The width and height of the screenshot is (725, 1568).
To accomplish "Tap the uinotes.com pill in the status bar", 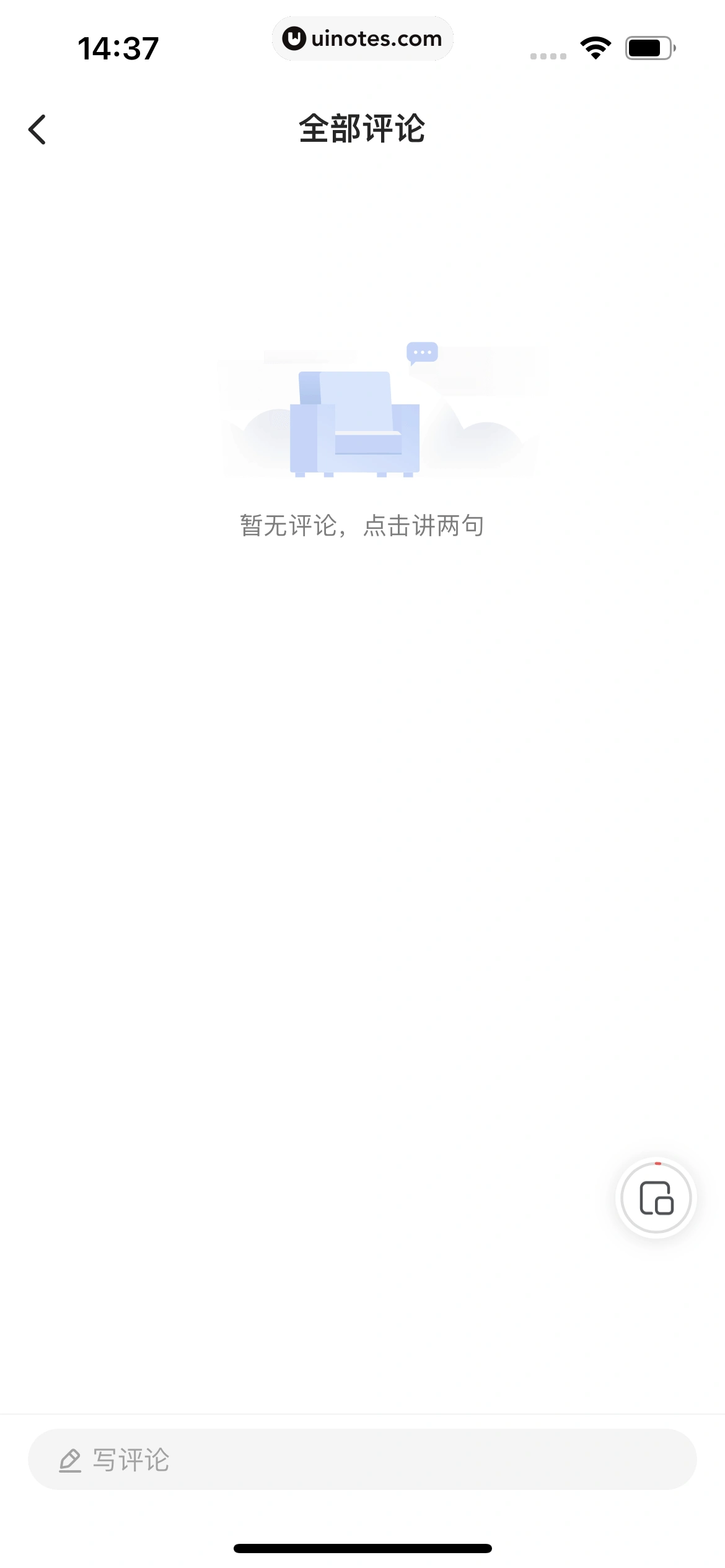I will click(x=362, y=38).
